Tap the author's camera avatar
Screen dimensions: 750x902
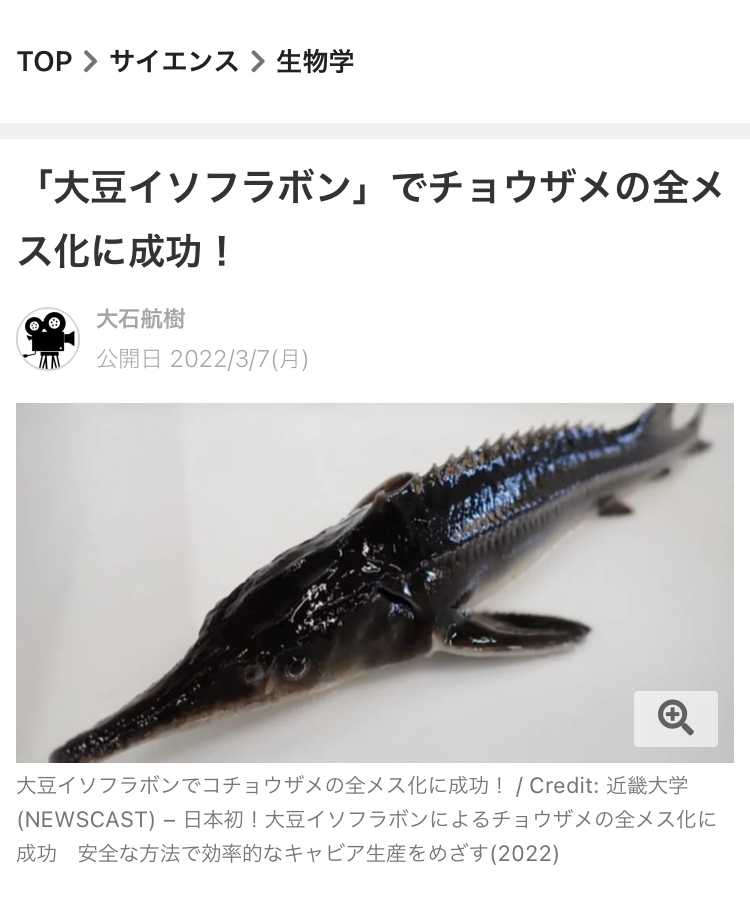pos(48,339)
